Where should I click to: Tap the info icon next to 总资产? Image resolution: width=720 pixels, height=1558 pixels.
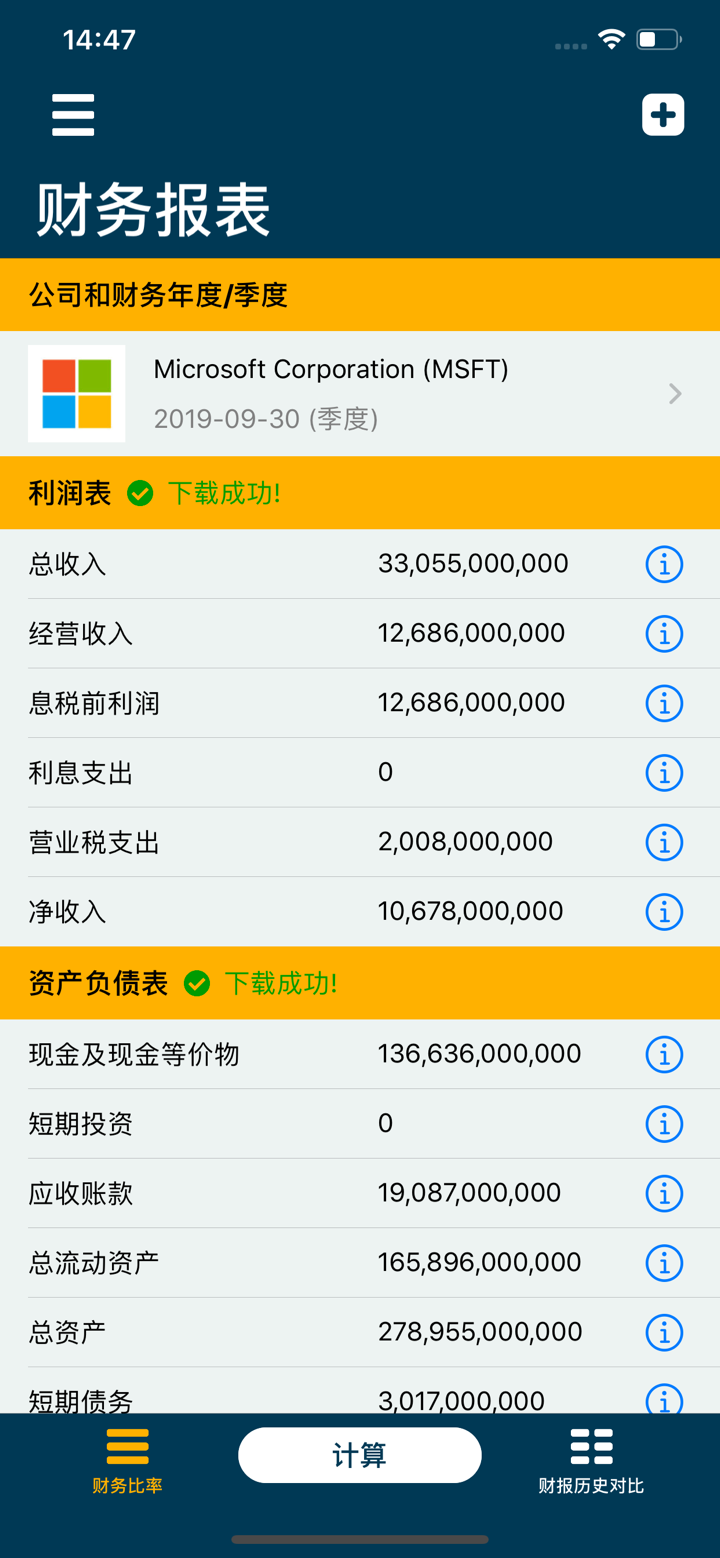point(663,1331)
